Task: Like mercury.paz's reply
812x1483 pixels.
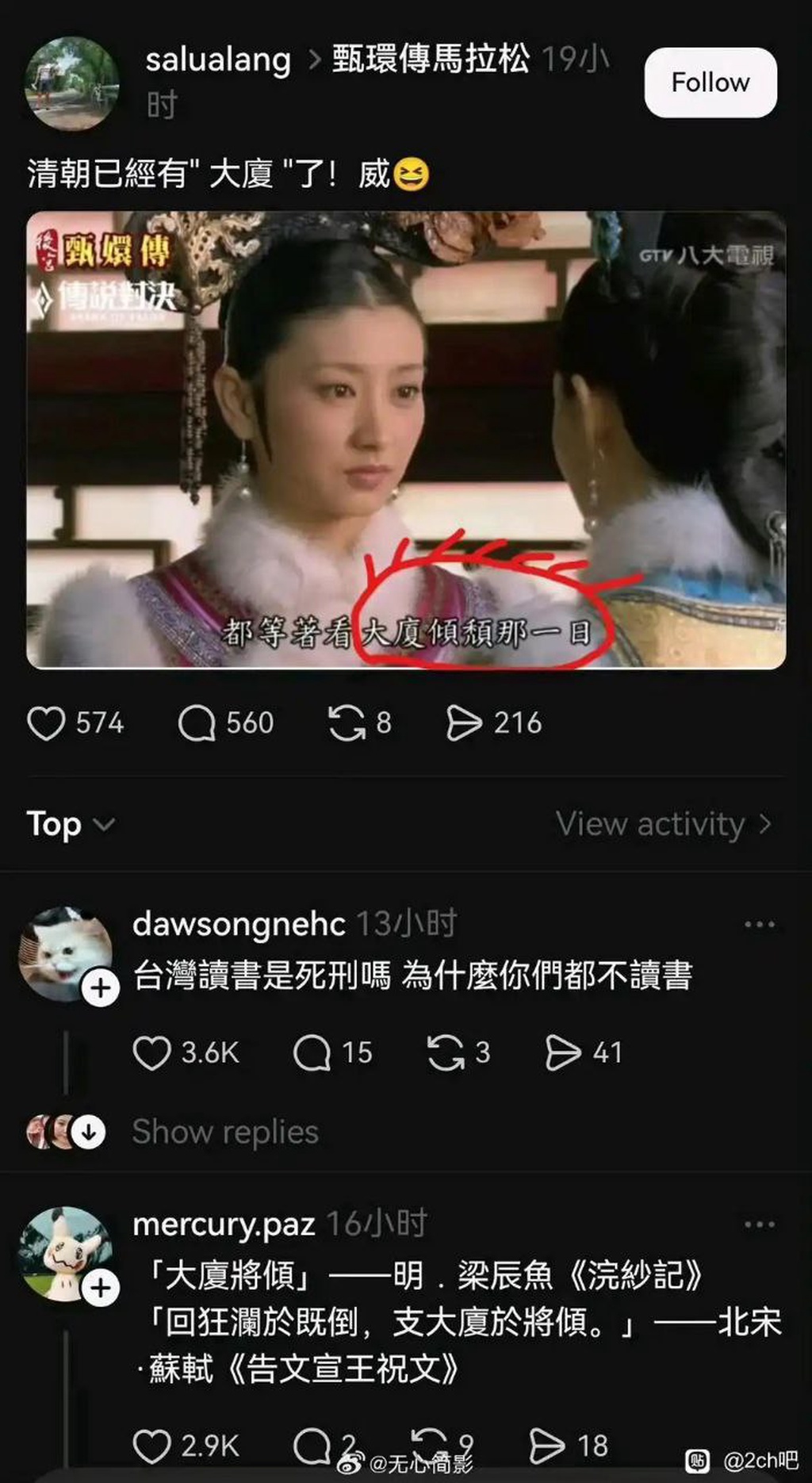Action: 151,1446
